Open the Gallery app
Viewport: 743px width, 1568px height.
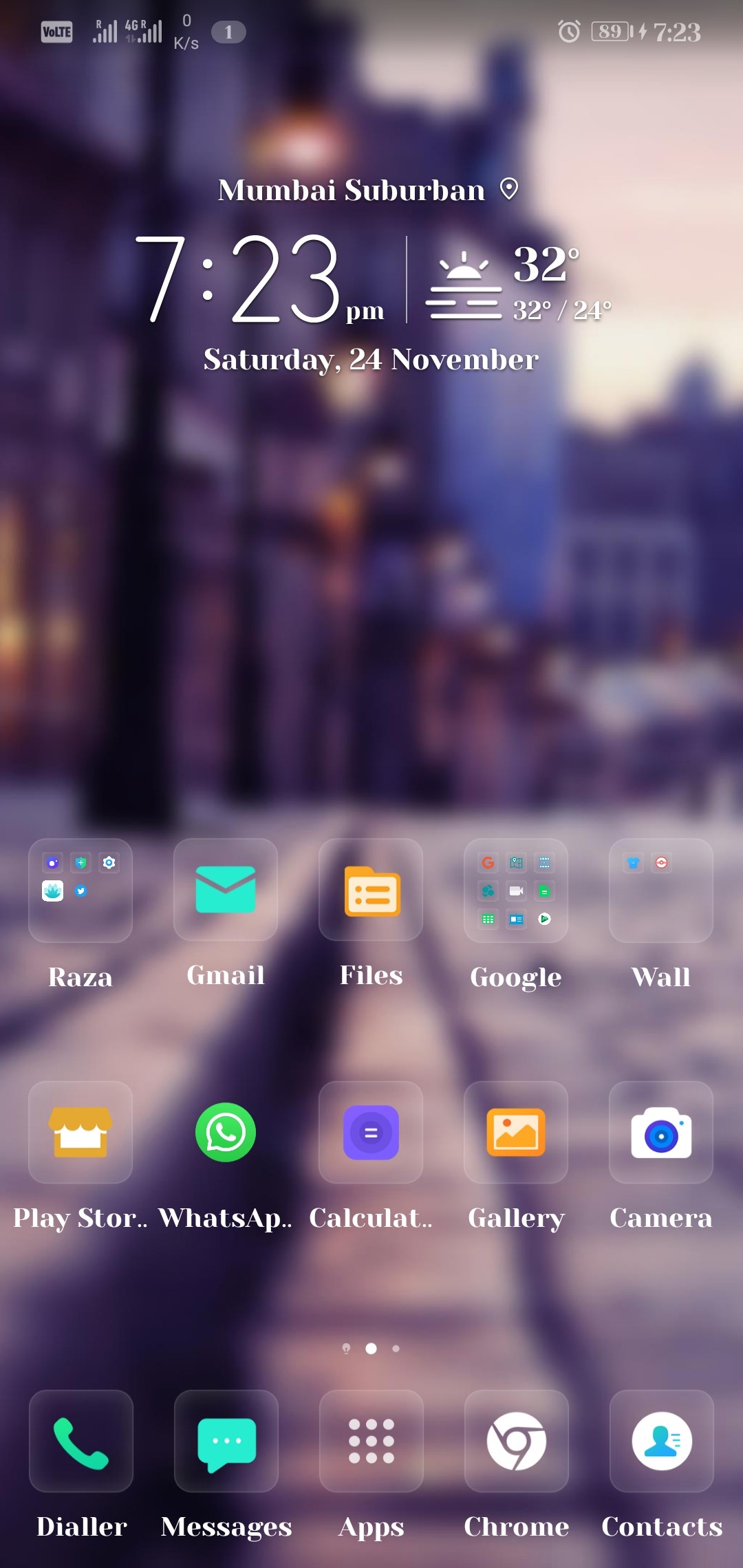516,1132
